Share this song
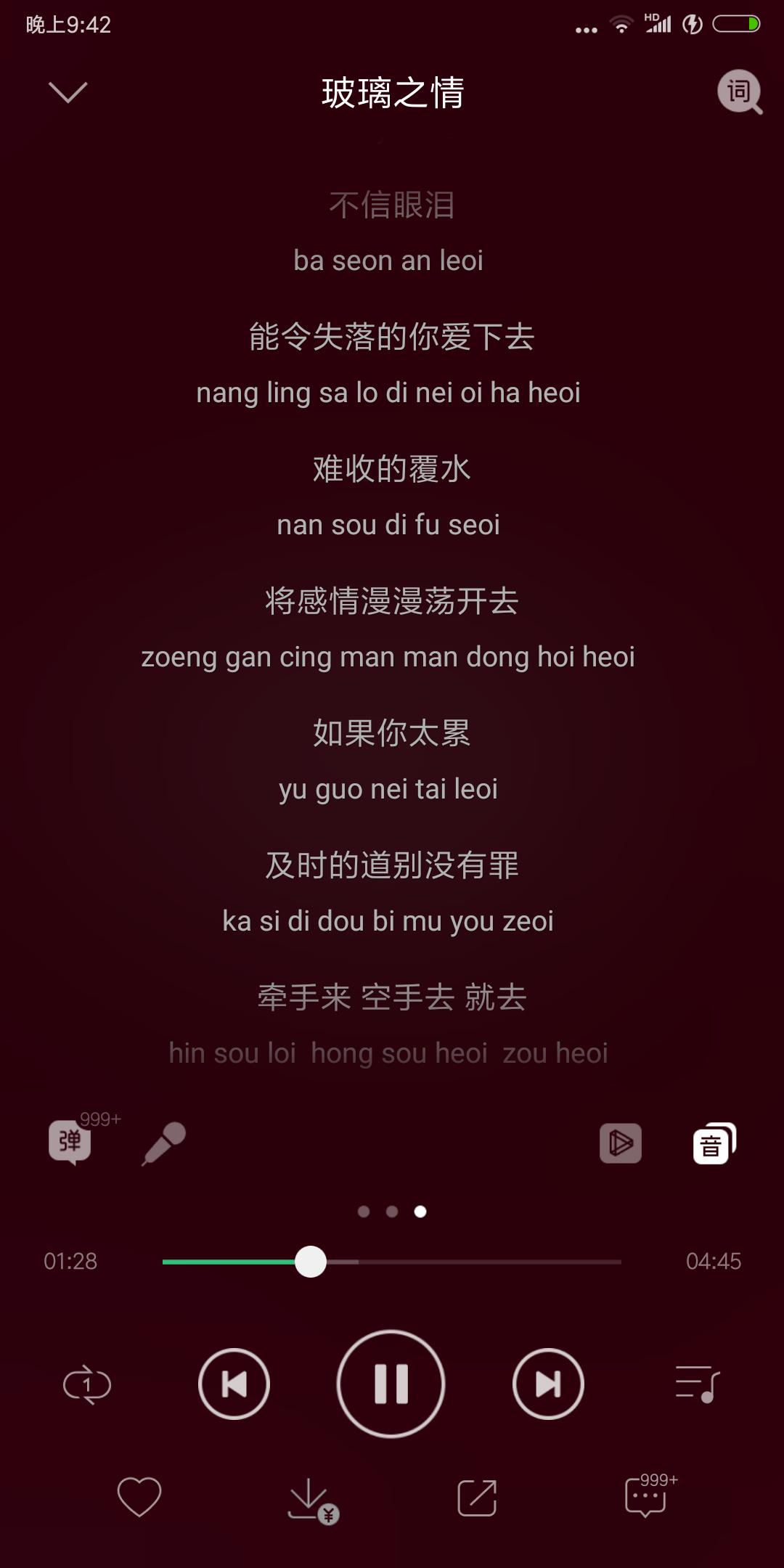Screen dimensions: 784x1568 click(477, 1498)
